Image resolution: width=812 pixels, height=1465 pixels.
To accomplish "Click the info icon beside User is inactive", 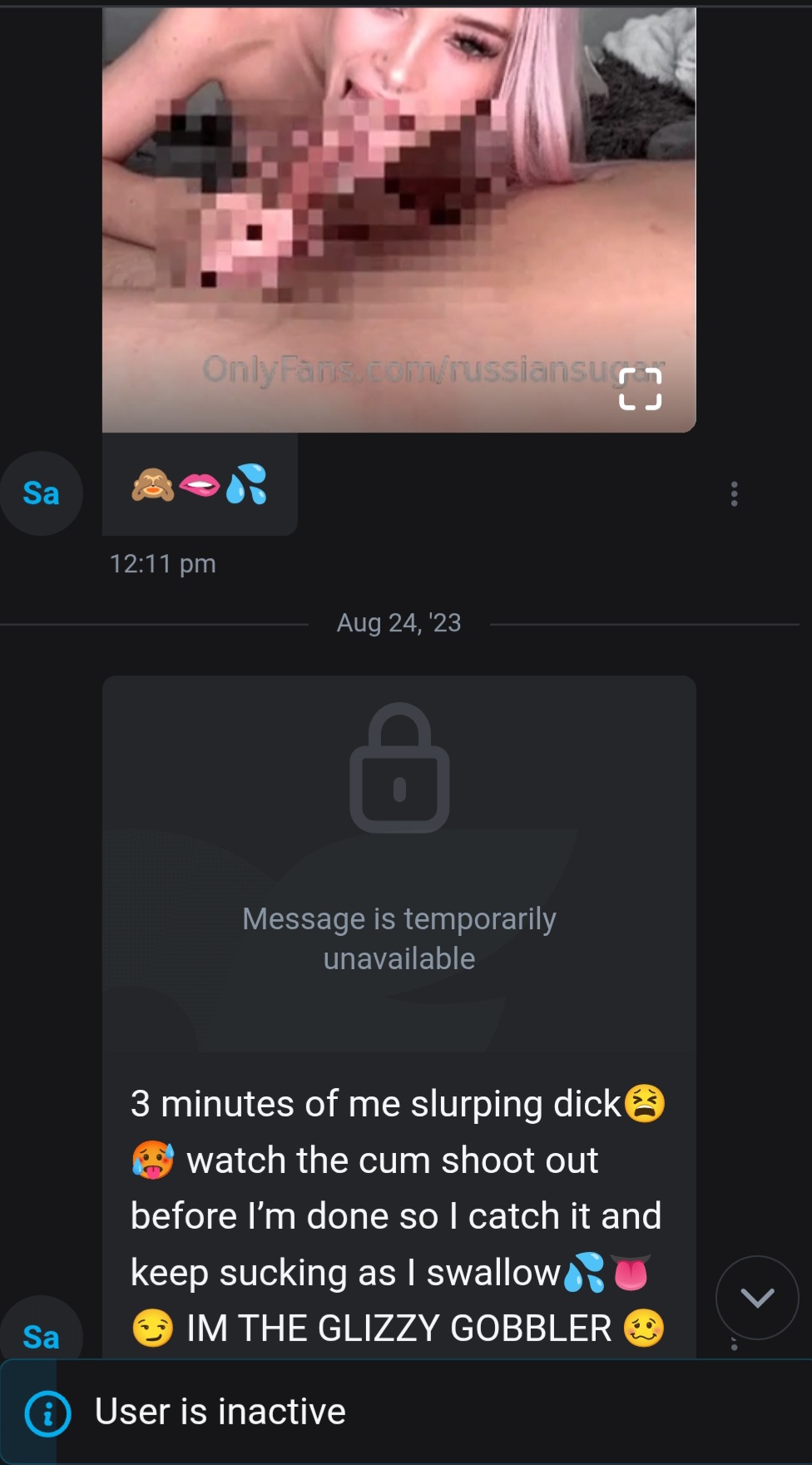I will click(x=48, y=1411).
